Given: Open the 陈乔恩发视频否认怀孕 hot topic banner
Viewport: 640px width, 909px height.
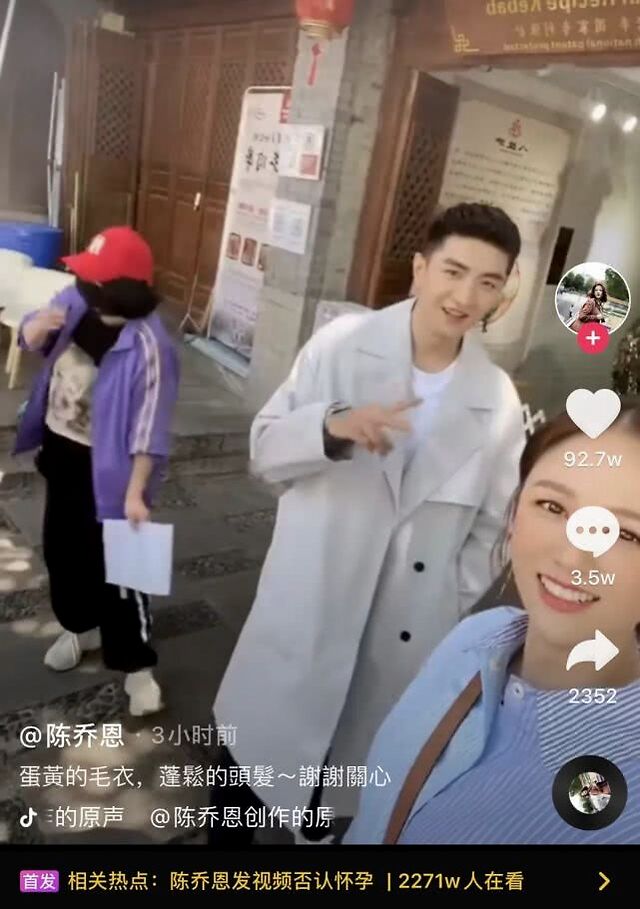Looking at the screenshot, I should click(x=320, y=881).
